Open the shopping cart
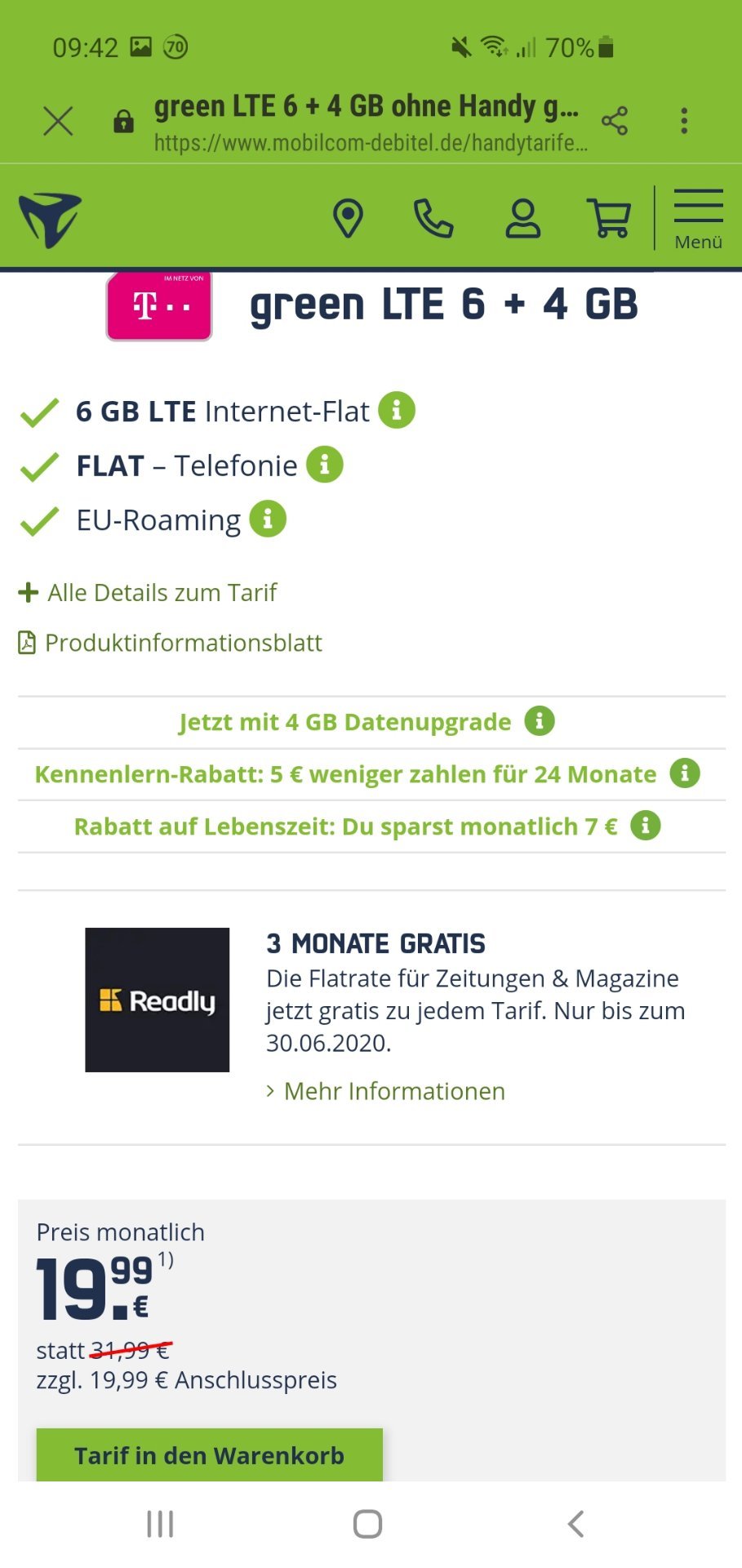The image size is (742, 1568). pos(610,218)
